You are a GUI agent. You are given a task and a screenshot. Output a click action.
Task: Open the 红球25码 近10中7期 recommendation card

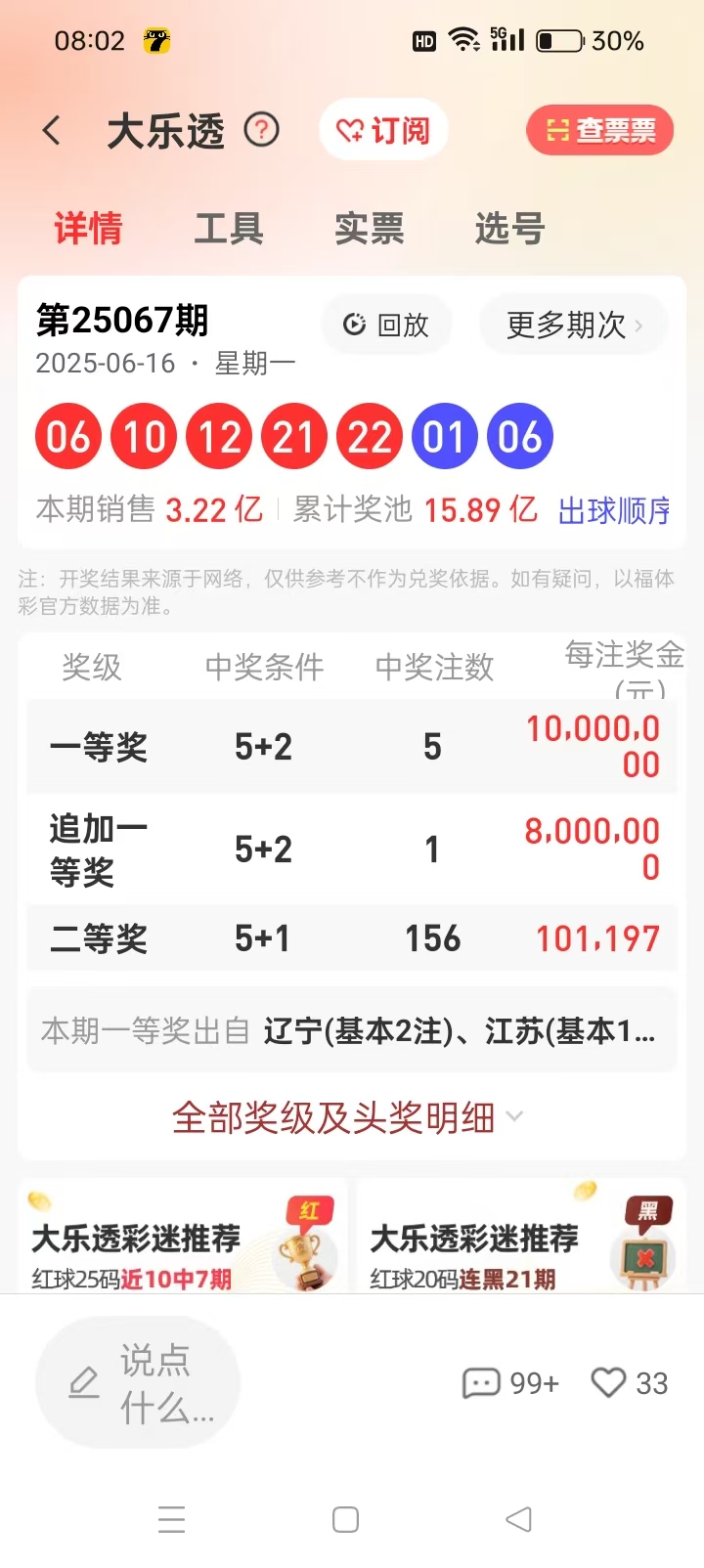coord(183,1241)
